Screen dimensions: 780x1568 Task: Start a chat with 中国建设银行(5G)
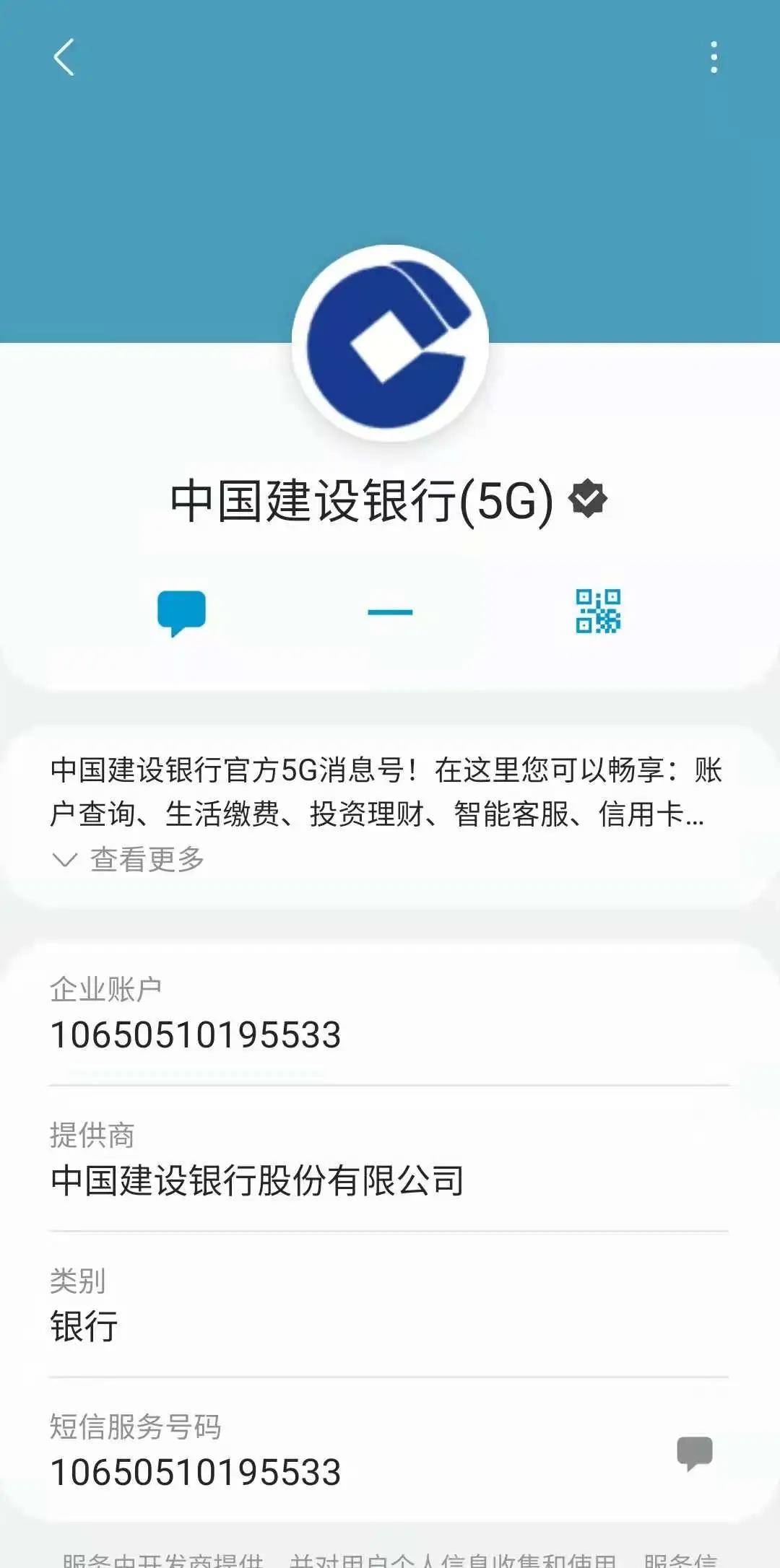(x=181, y=612)
